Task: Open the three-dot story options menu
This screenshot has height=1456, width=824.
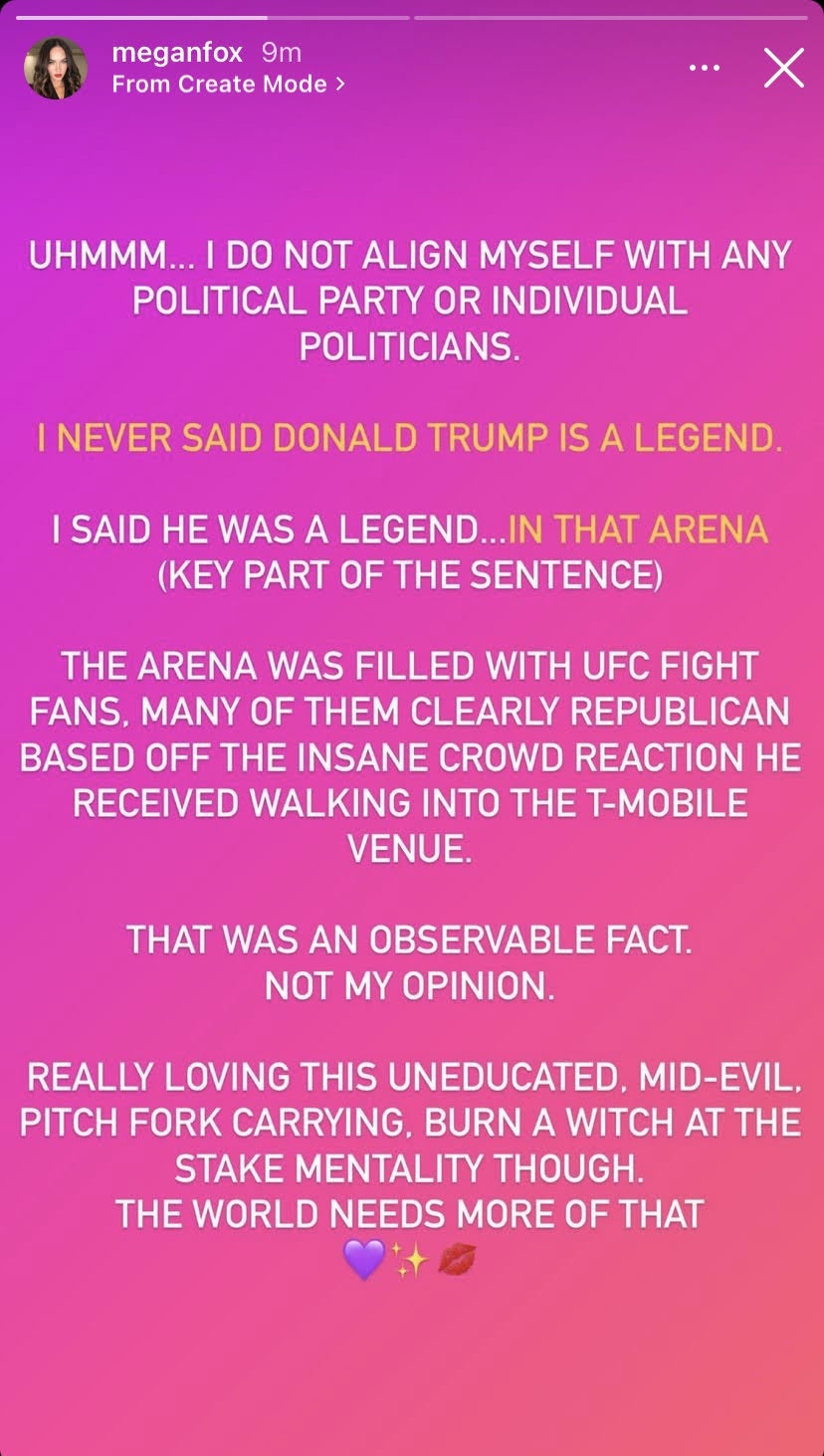Action: (704, 69)
